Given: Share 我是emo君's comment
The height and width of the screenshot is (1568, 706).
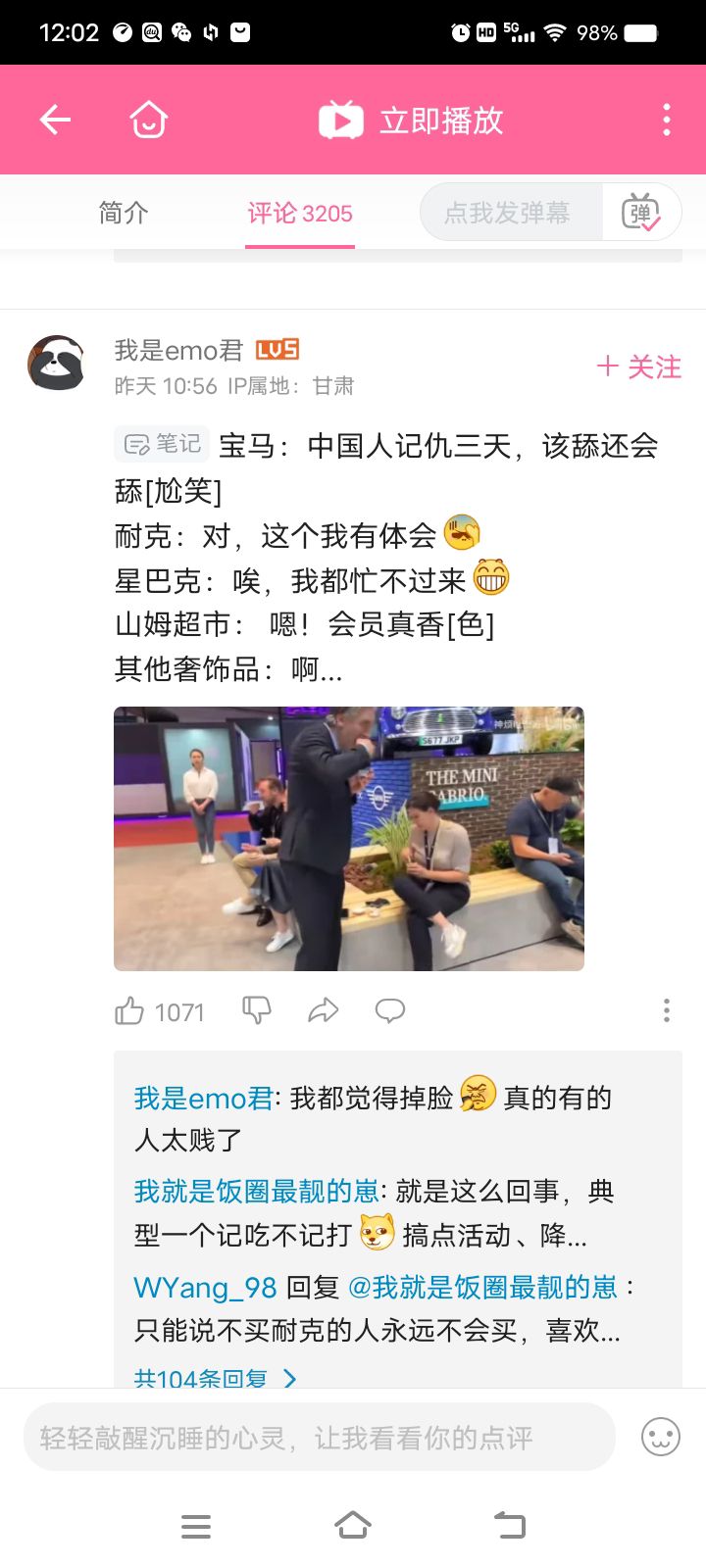Looking at the screenshot, I should (324, 1010).
